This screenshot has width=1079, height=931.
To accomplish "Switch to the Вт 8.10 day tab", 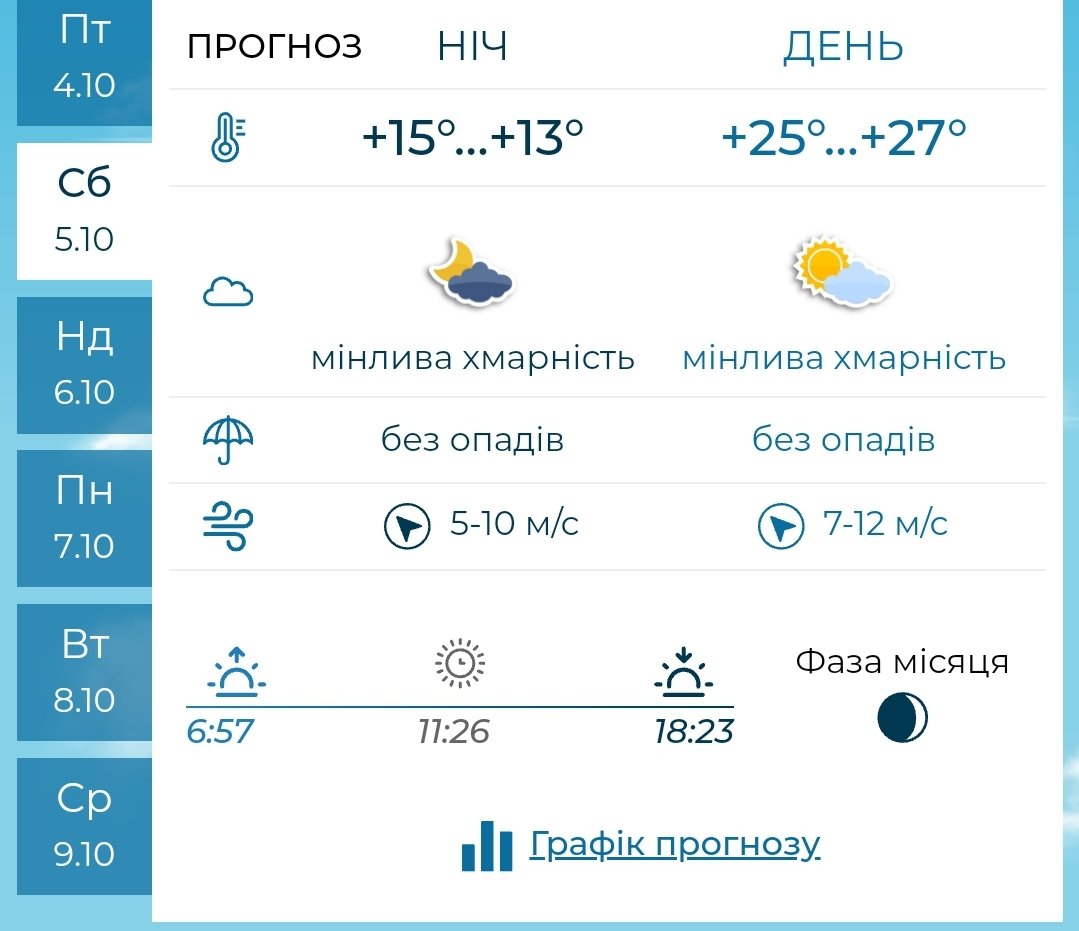I will [84, 672].
